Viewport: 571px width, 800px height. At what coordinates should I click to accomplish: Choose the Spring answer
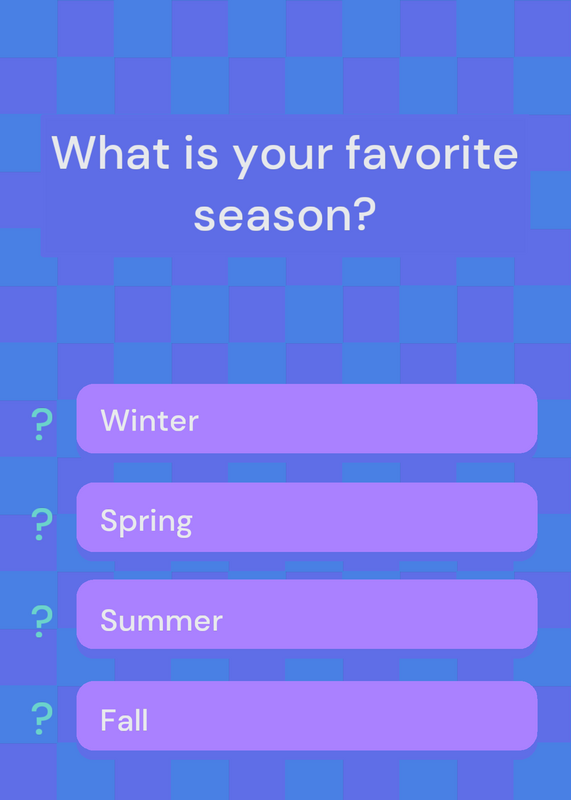click(307, 517)
